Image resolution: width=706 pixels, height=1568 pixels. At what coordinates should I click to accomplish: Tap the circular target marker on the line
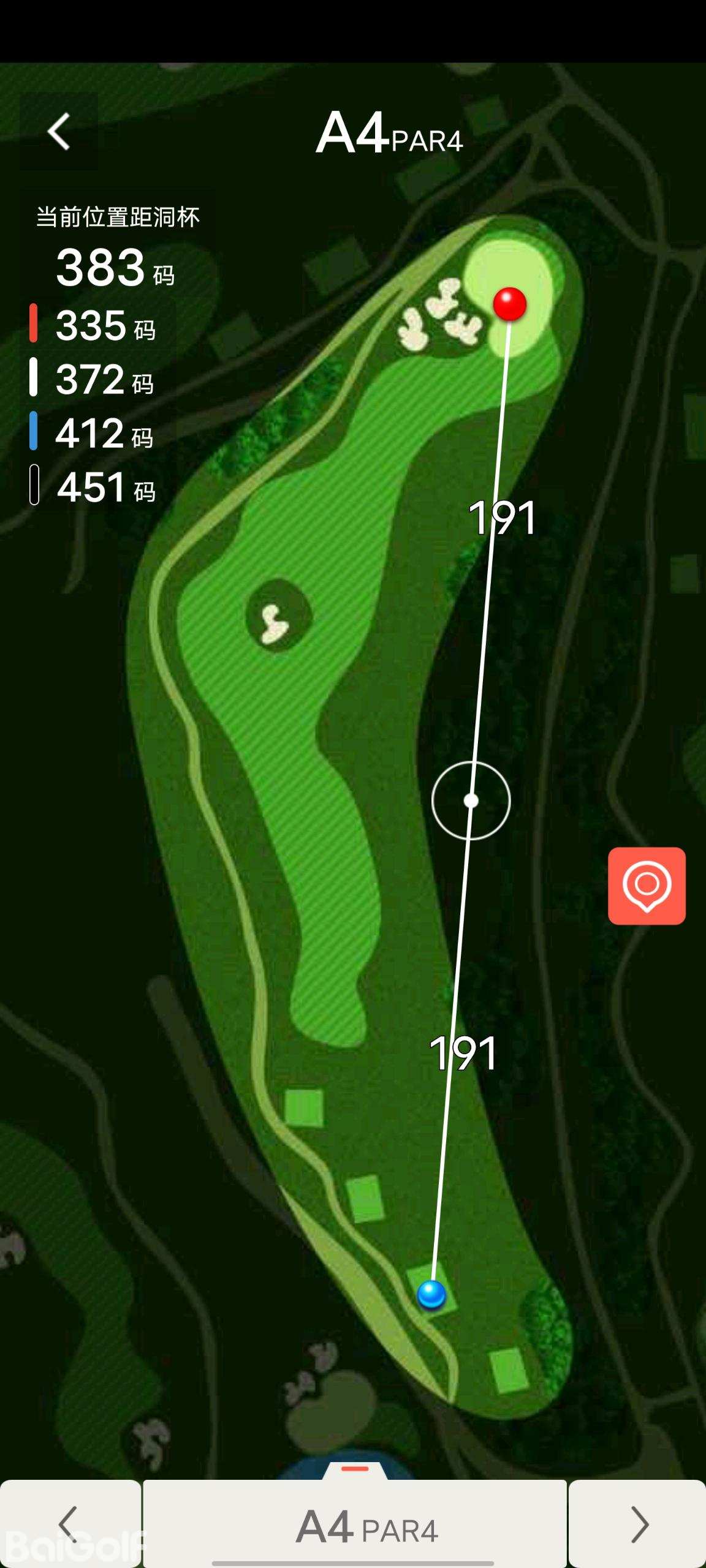[471, 801]
